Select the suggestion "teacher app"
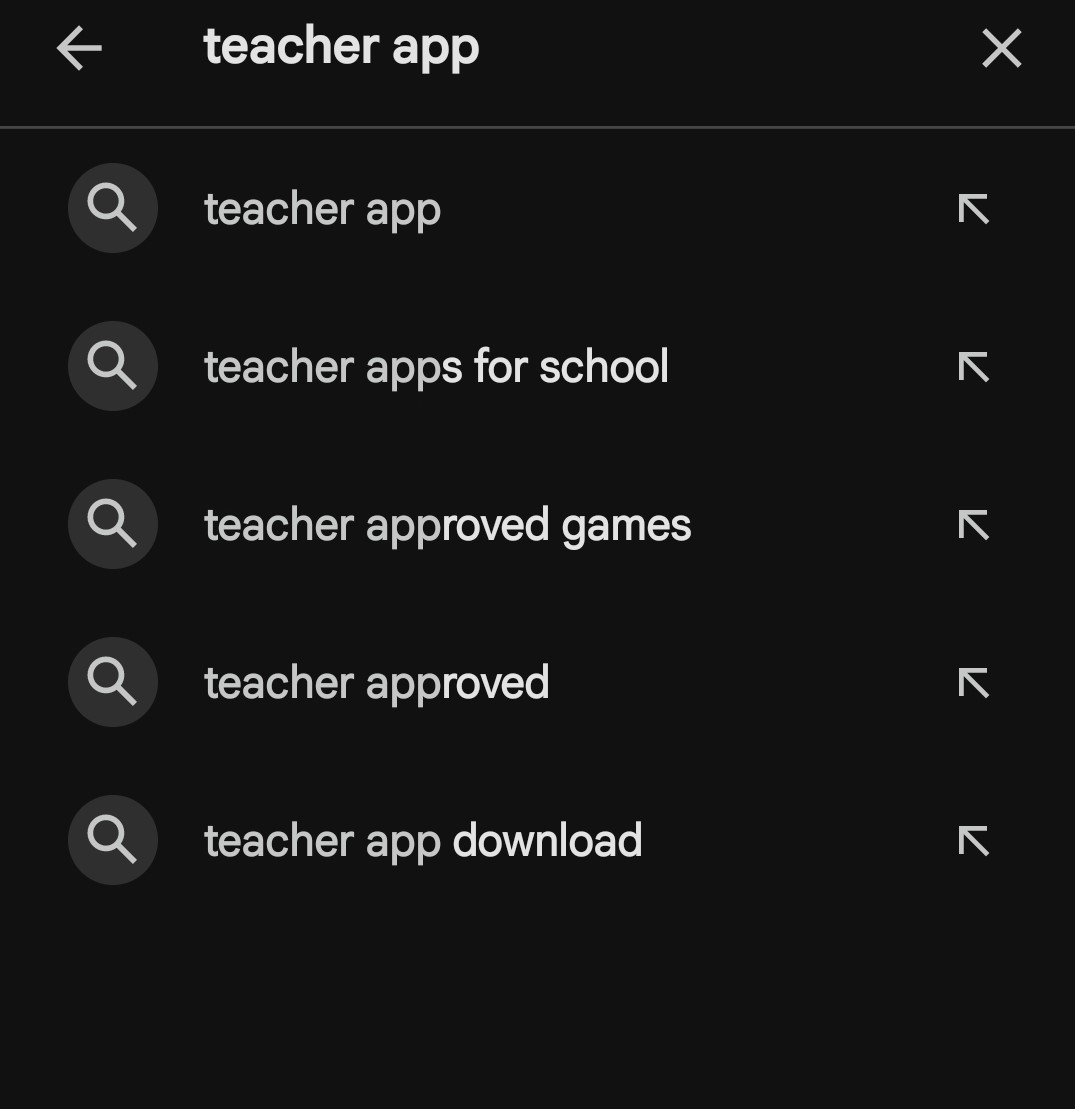This screenshot has height=1109, width=1075. pos(322,208)
